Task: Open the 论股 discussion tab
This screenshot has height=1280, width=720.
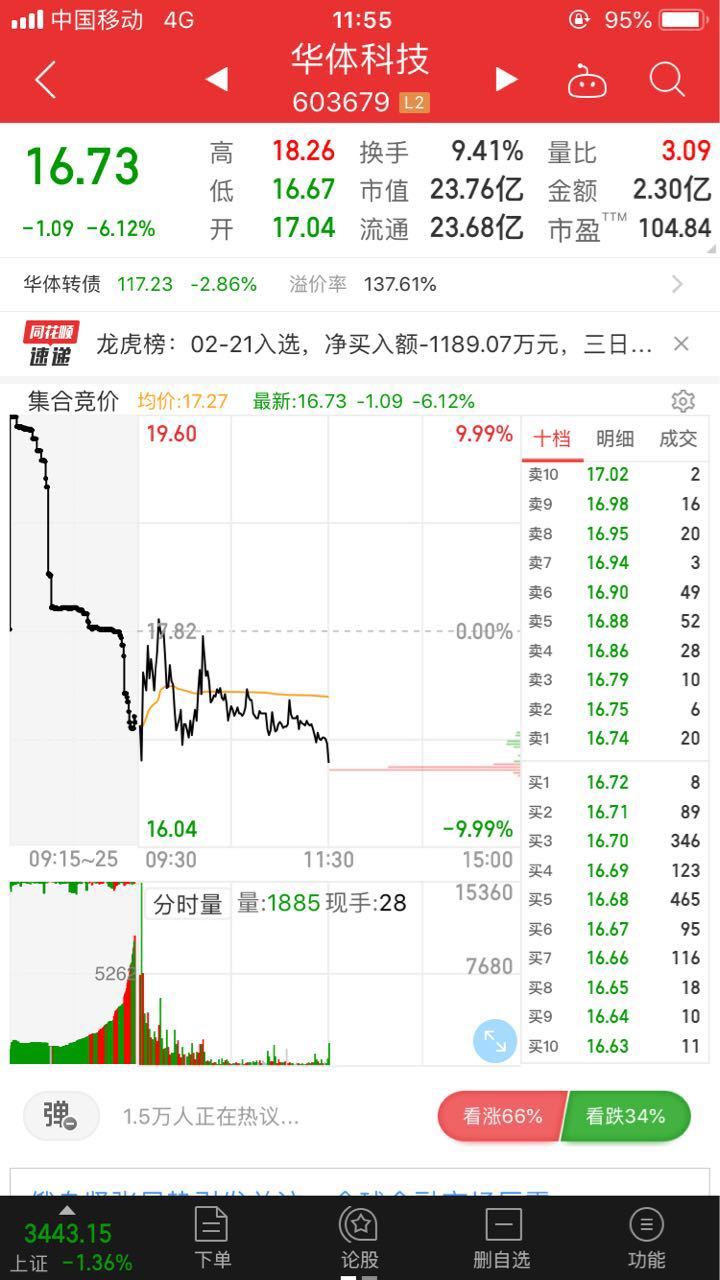Action: [358, 1238]
